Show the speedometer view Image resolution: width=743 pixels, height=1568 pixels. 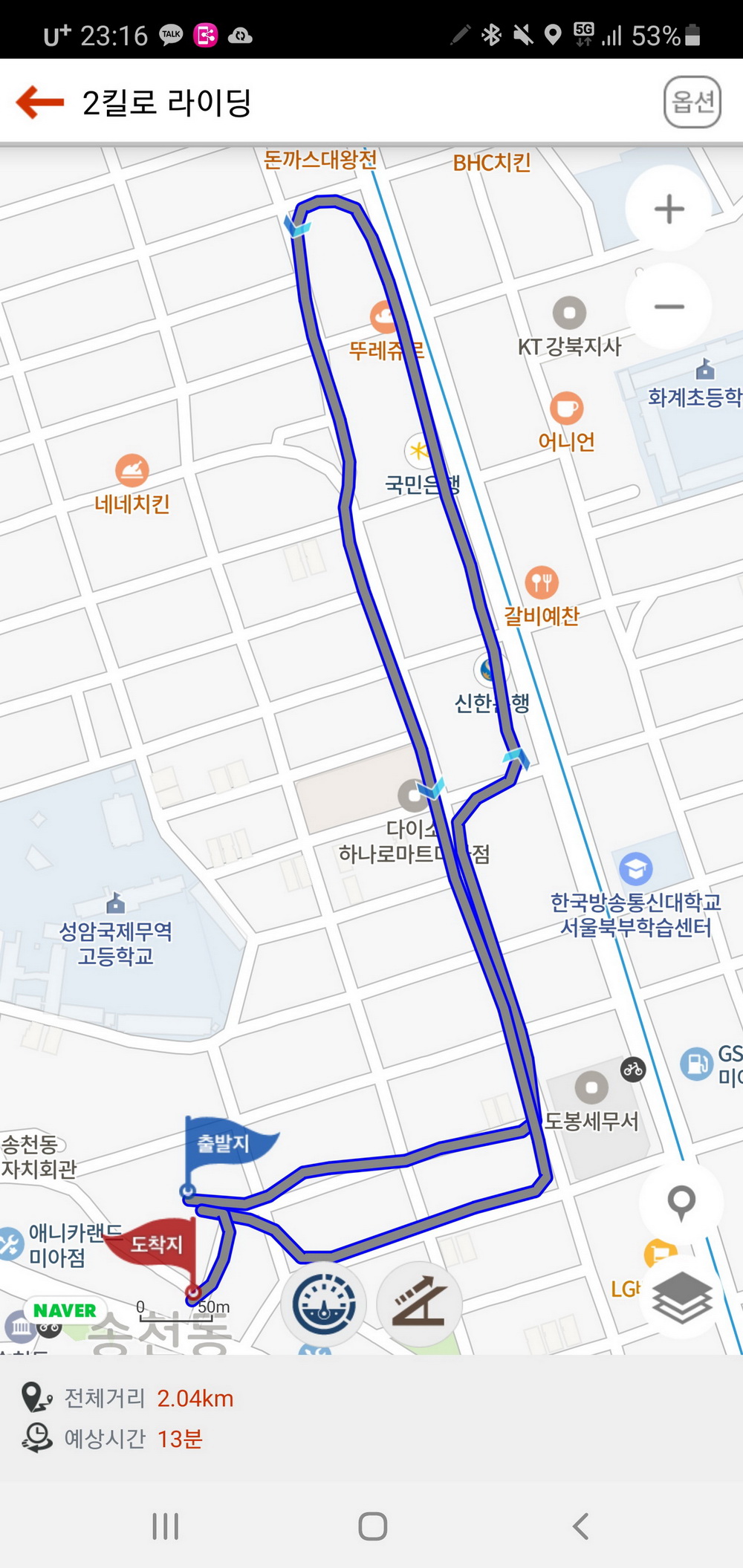323,1304
